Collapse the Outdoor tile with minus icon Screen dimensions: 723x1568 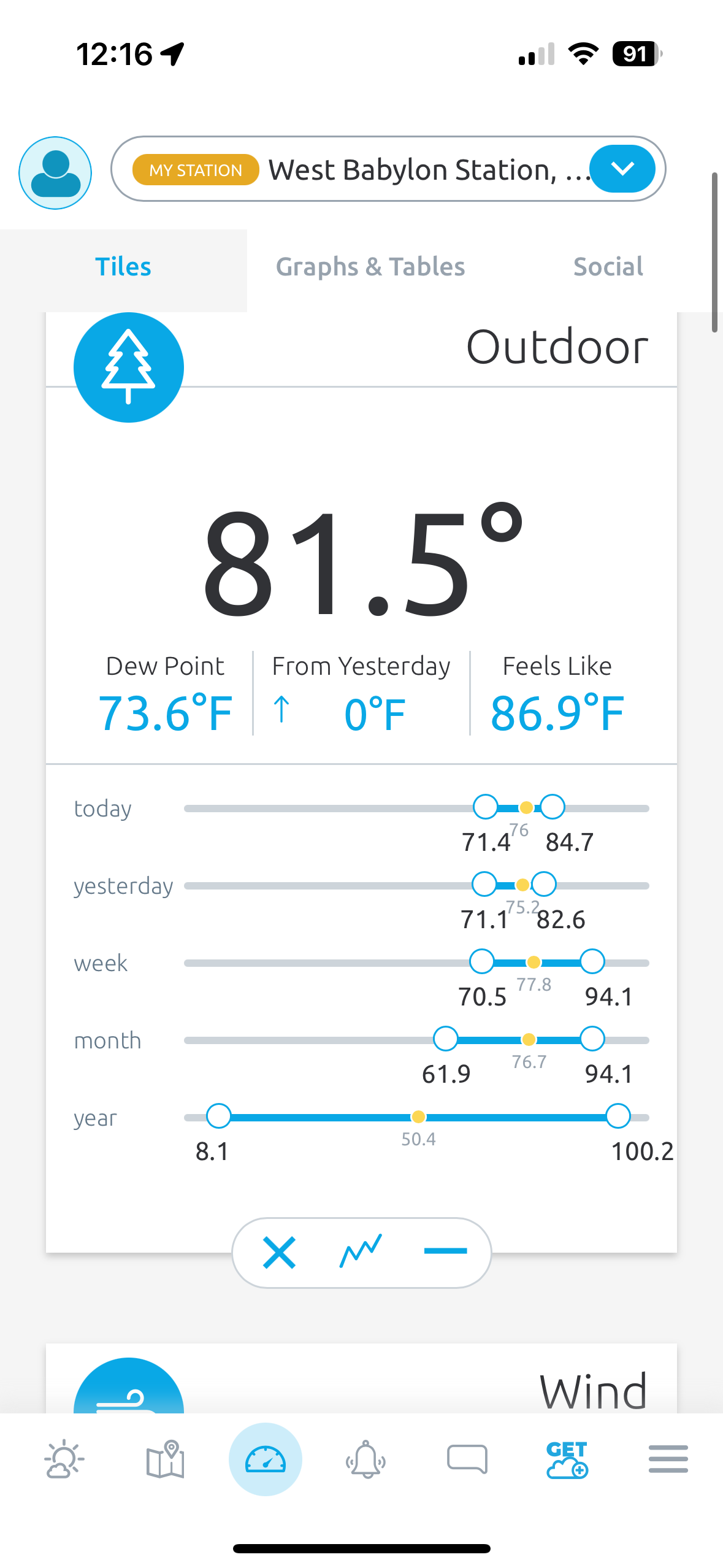click(x=446, y=1251)
